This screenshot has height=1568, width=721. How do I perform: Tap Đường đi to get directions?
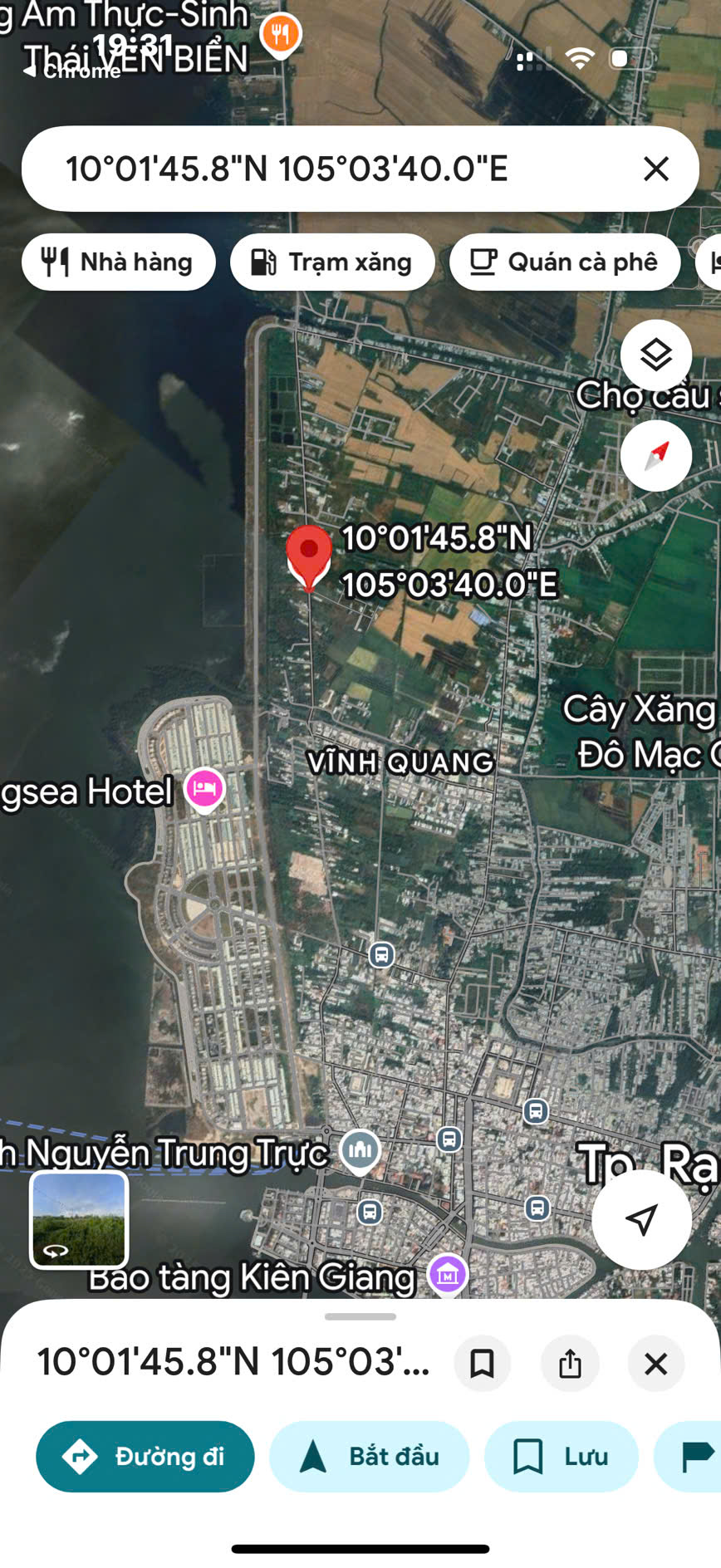click(x=145, y=1457)
